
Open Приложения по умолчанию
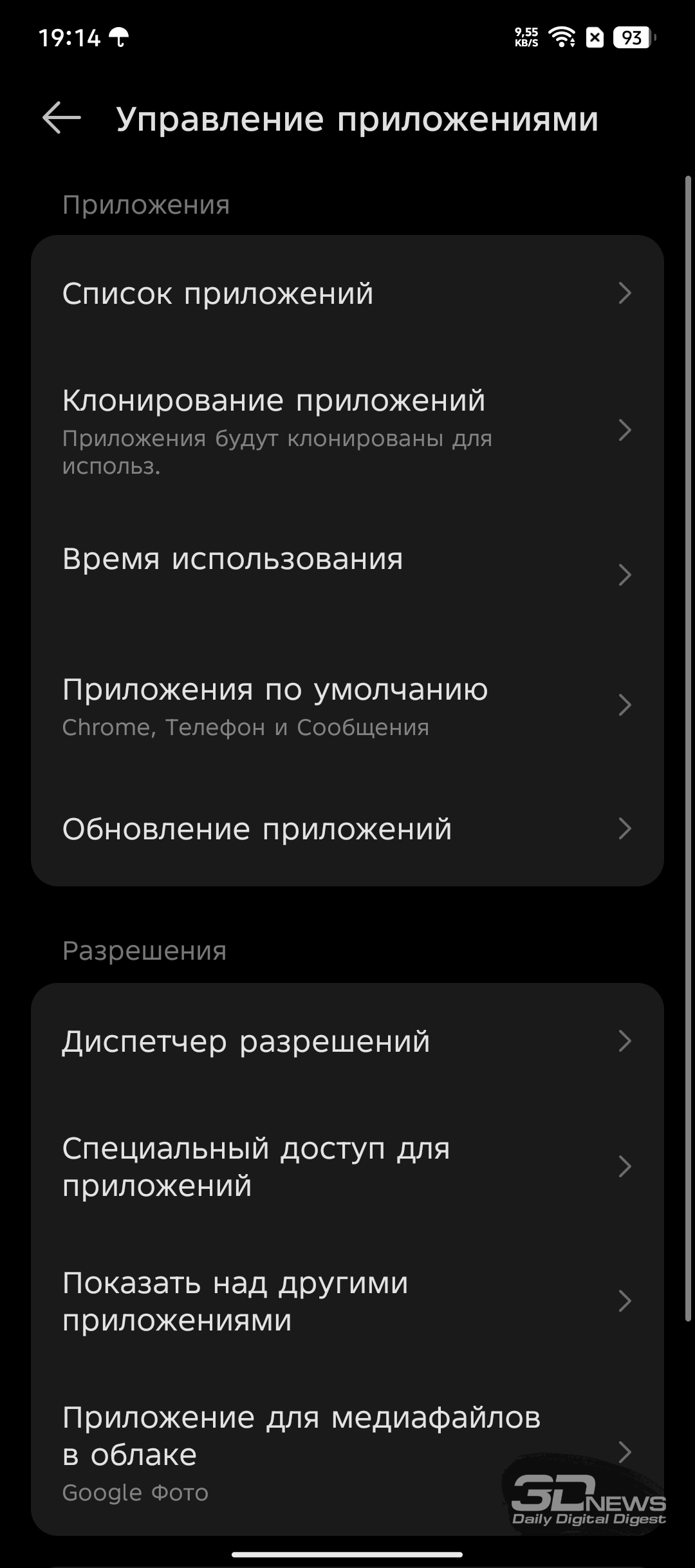(347, 706)
